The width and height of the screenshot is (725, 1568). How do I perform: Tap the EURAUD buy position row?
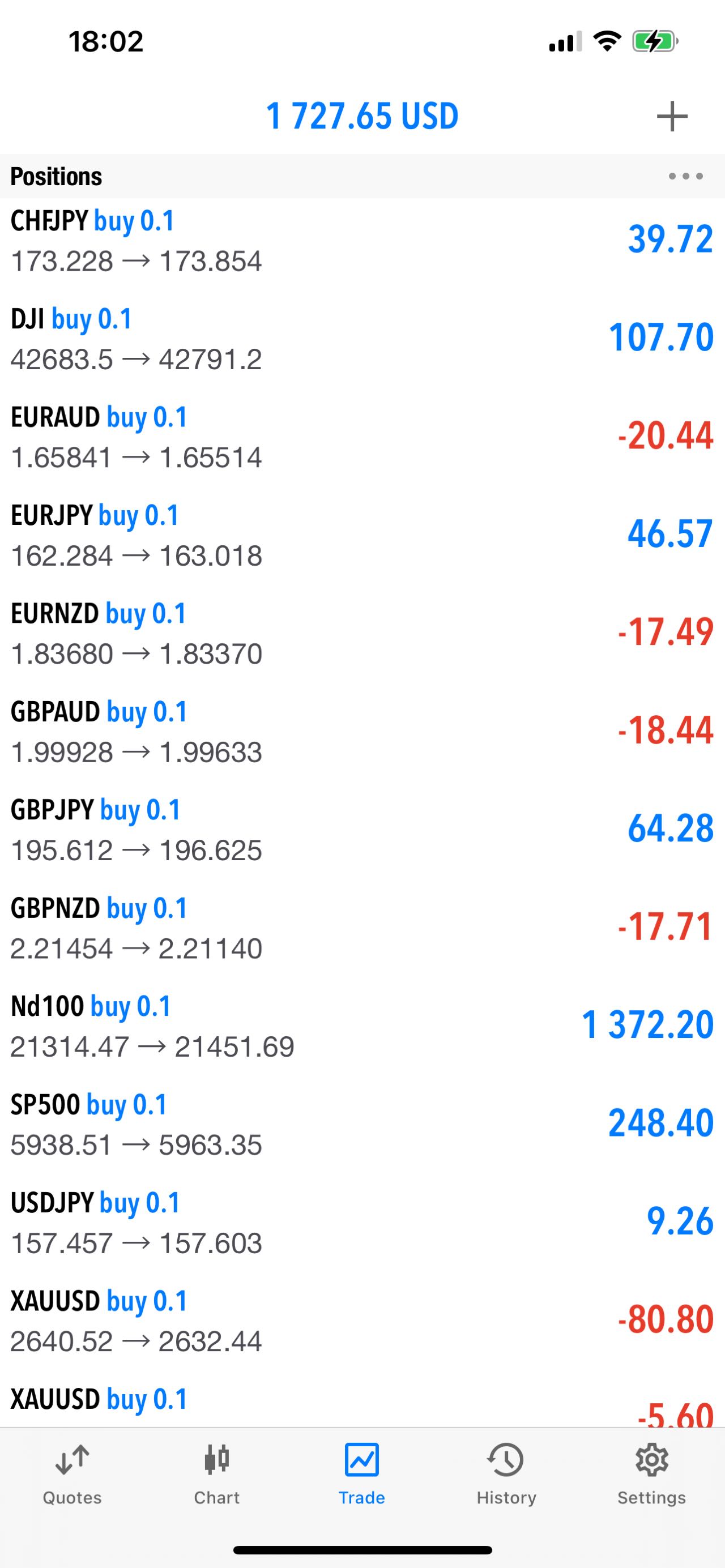[362, 437]
